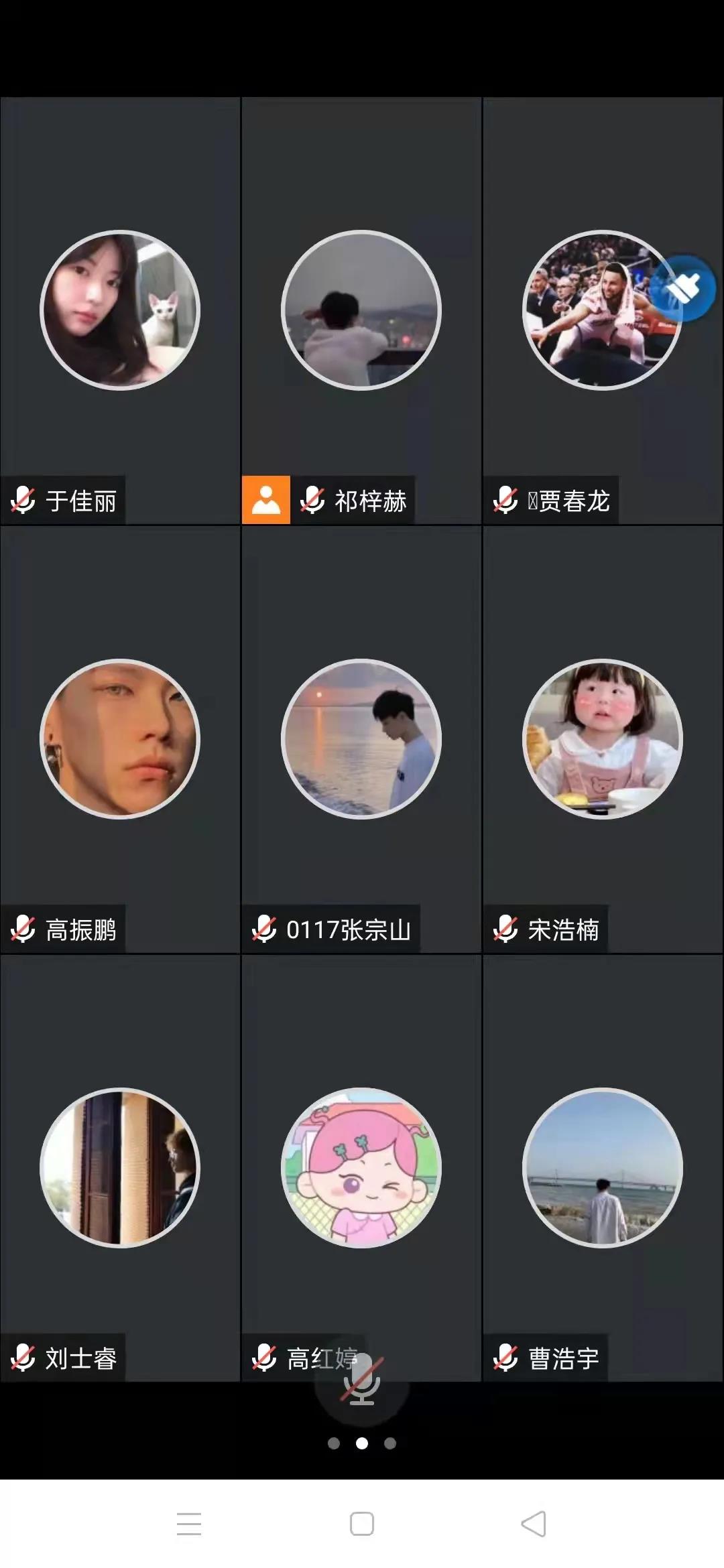Tap the page indicator dots

[x=362, y=1443]
